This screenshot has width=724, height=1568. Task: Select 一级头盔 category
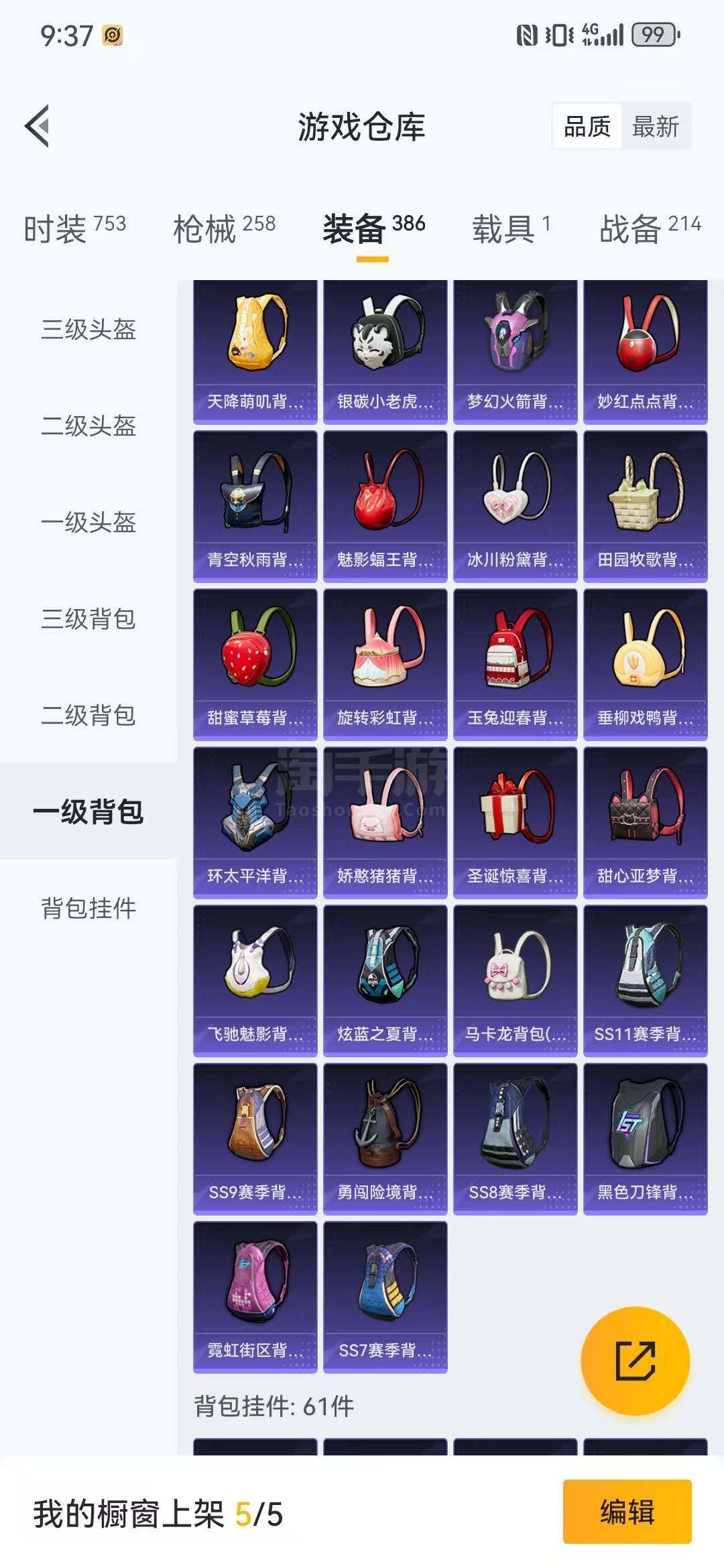[x=88, y=522]
